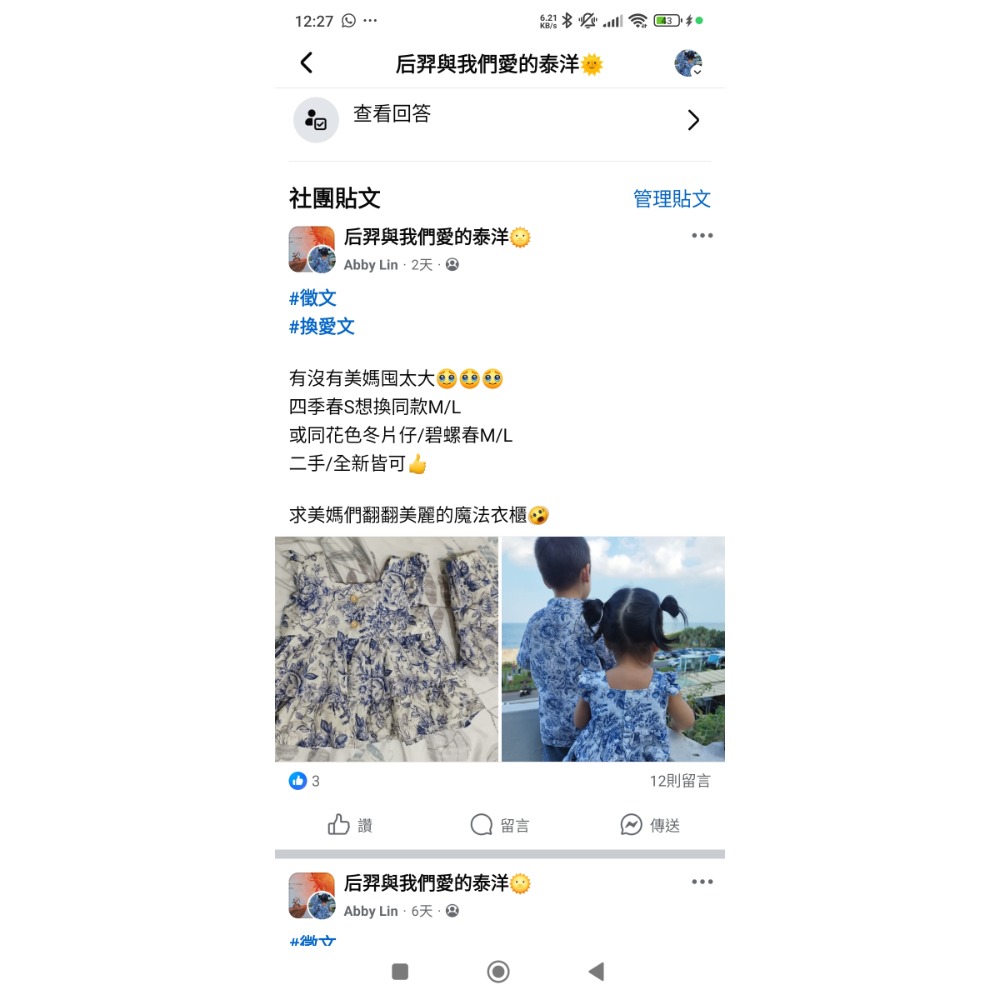This screenshot has width=1000, height=1000.
Task: Like the post with the 讚 button
Action: point(350,825)
